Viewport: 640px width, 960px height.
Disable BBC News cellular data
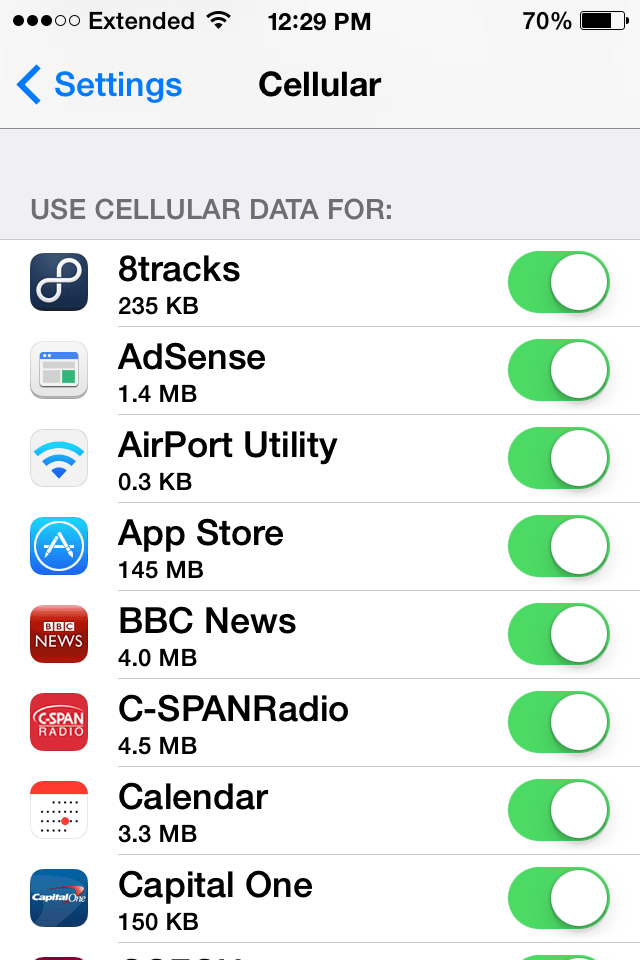pos(559,635)
